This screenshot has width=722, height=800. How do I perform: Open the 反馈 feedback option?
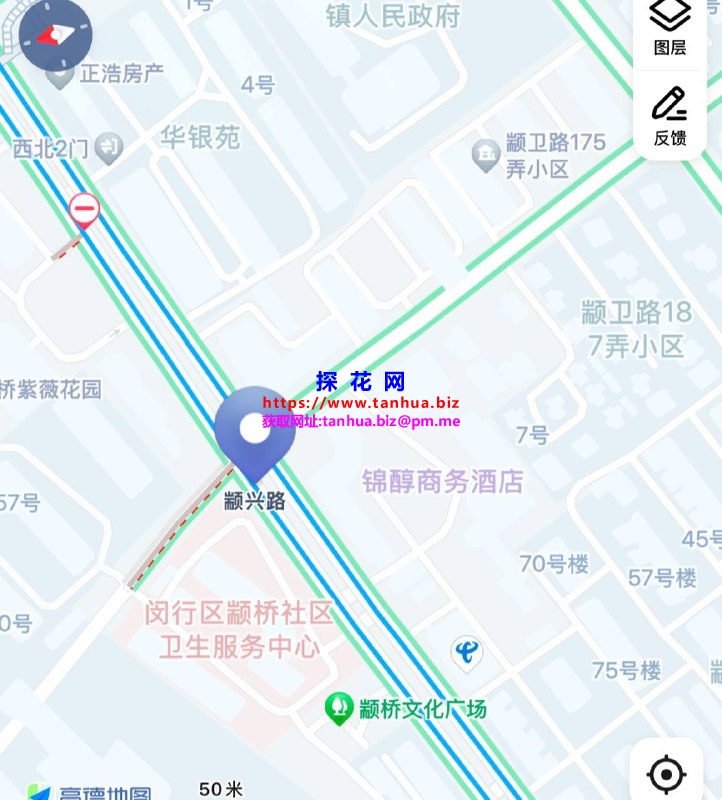669,116
